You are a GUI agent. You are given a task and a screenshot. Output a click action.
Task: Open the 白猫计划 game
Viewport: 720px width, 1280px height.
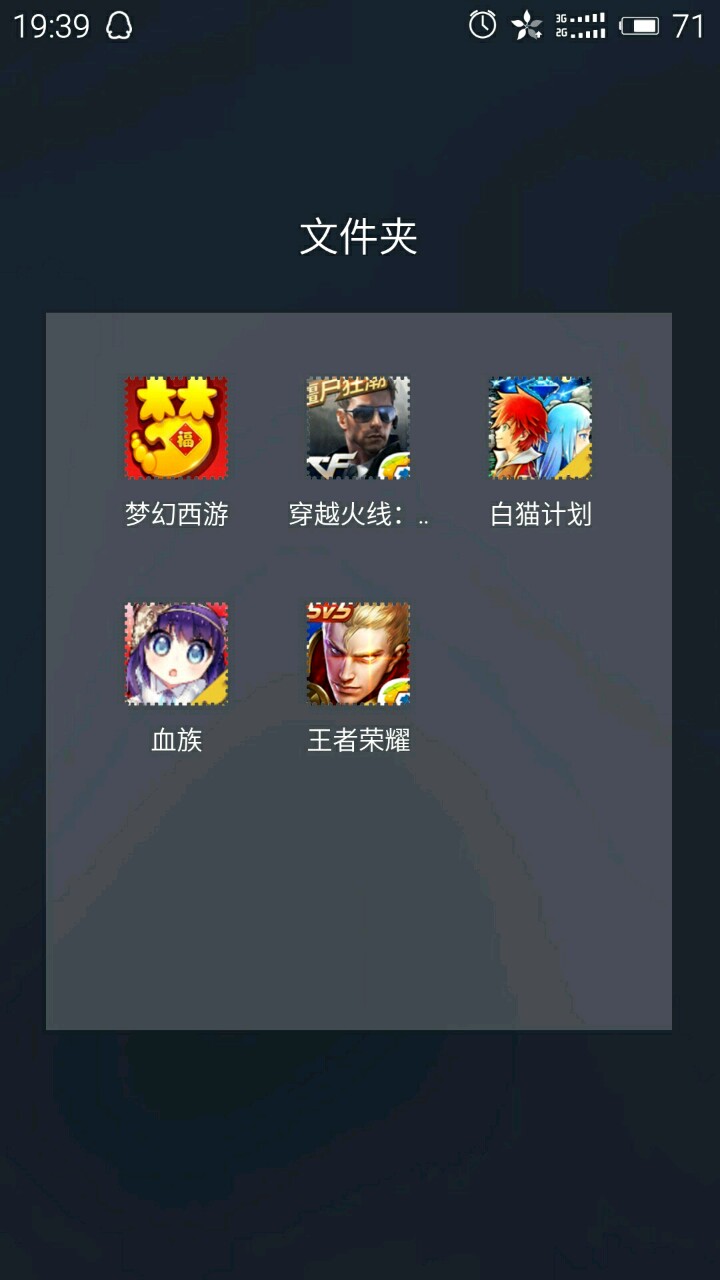click(x=540, y=428)
